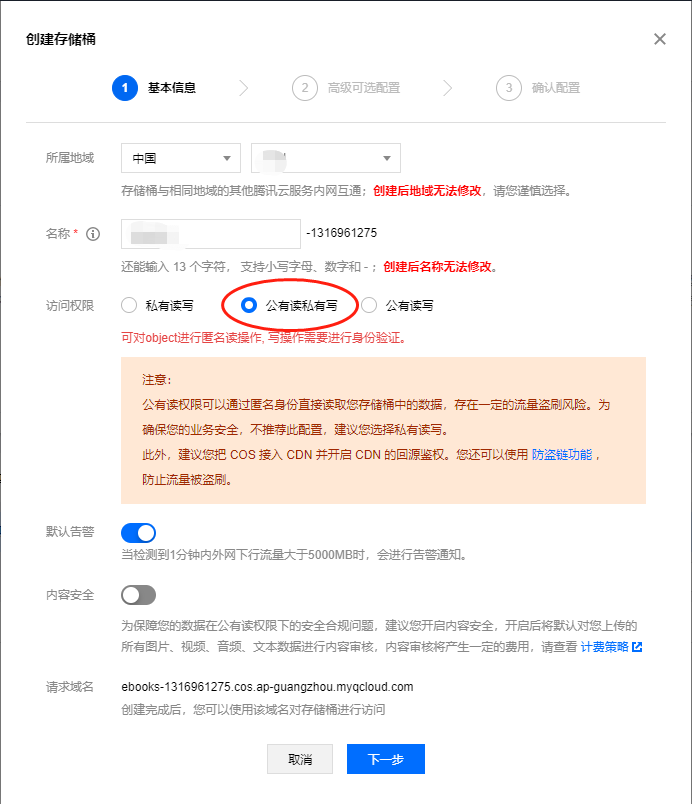Select the 私有读写 access option
The height and width of the screenshot is (804, 692).
129,305
